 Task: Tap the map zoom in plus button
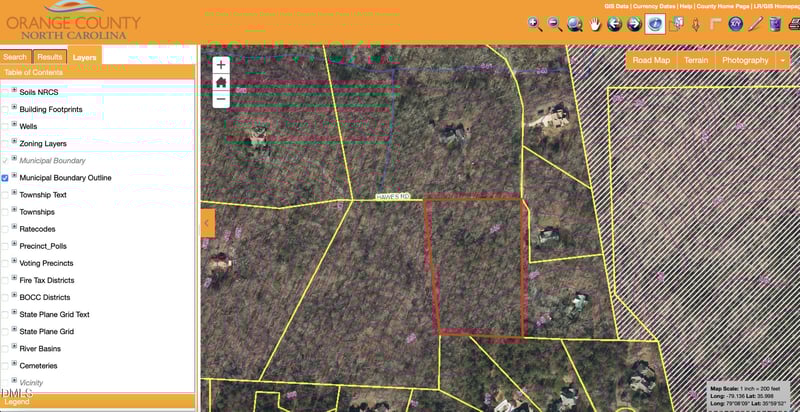[x=221, y=64]
